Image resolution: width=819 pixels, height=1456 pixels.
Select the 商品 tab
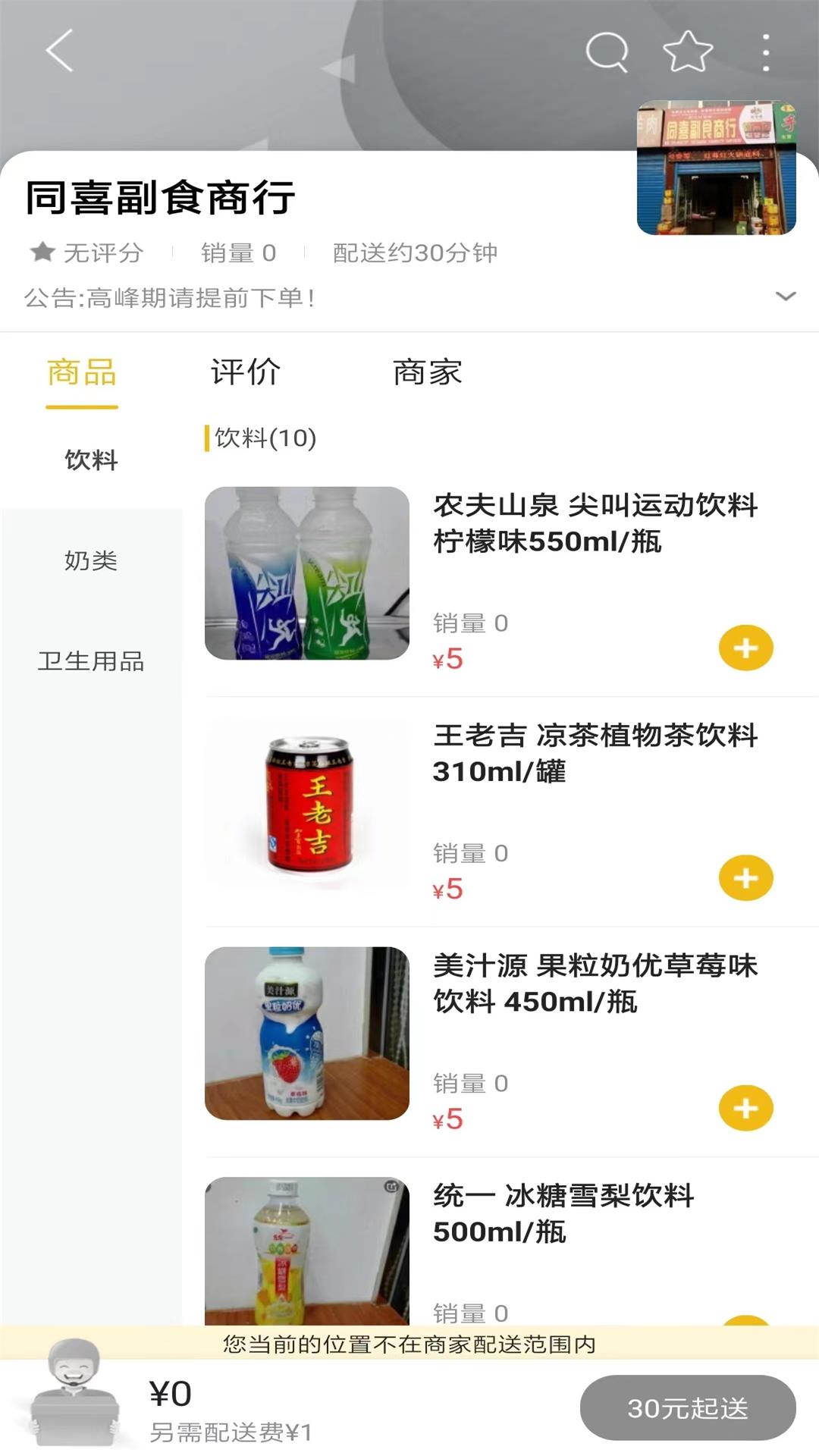point(82,372)
